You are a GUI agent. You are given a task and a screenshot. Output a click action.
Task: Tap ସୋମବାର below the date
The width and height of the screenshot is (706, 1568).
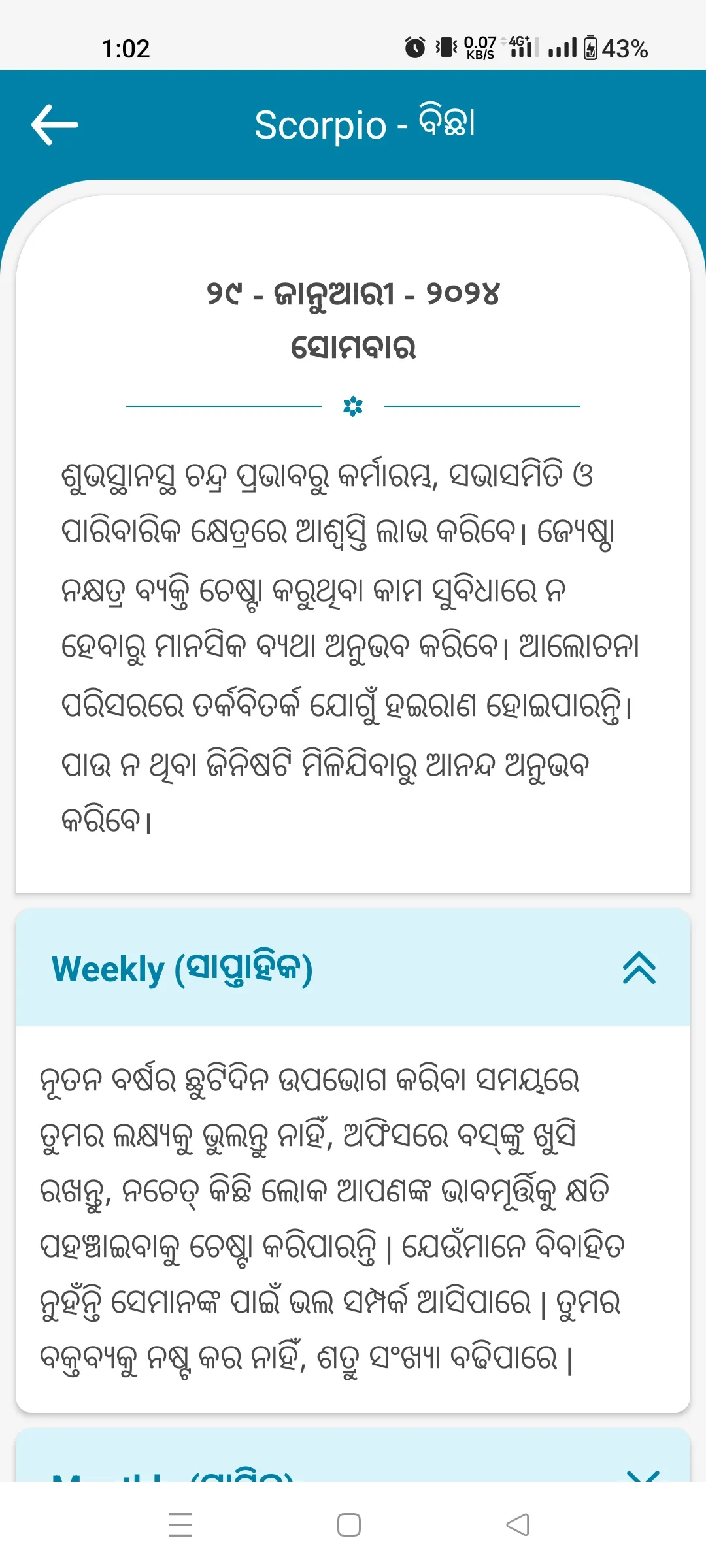tap(353, 346)
